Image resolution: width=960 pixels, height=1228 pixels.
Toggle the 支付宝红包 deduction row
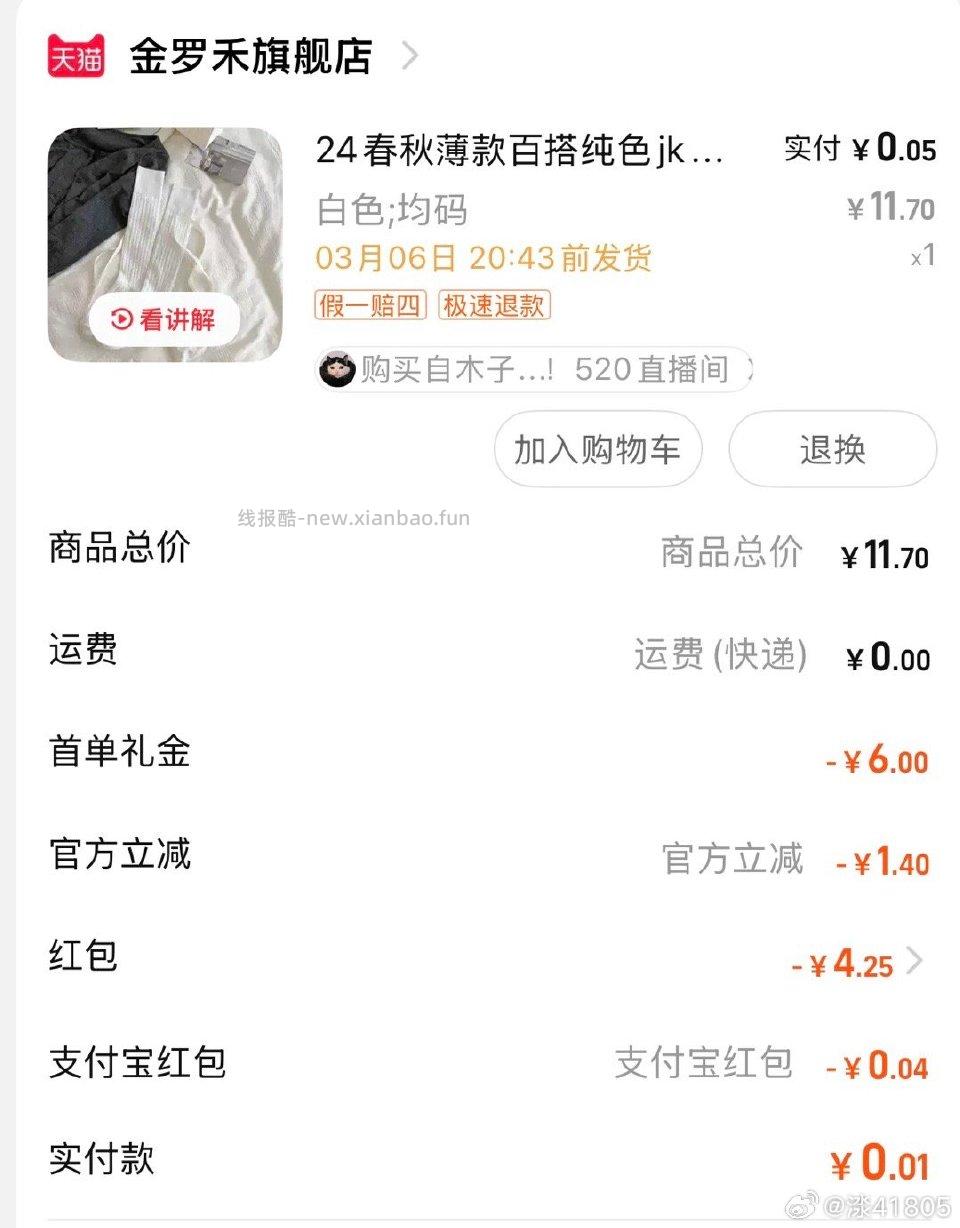[138, 1065]
